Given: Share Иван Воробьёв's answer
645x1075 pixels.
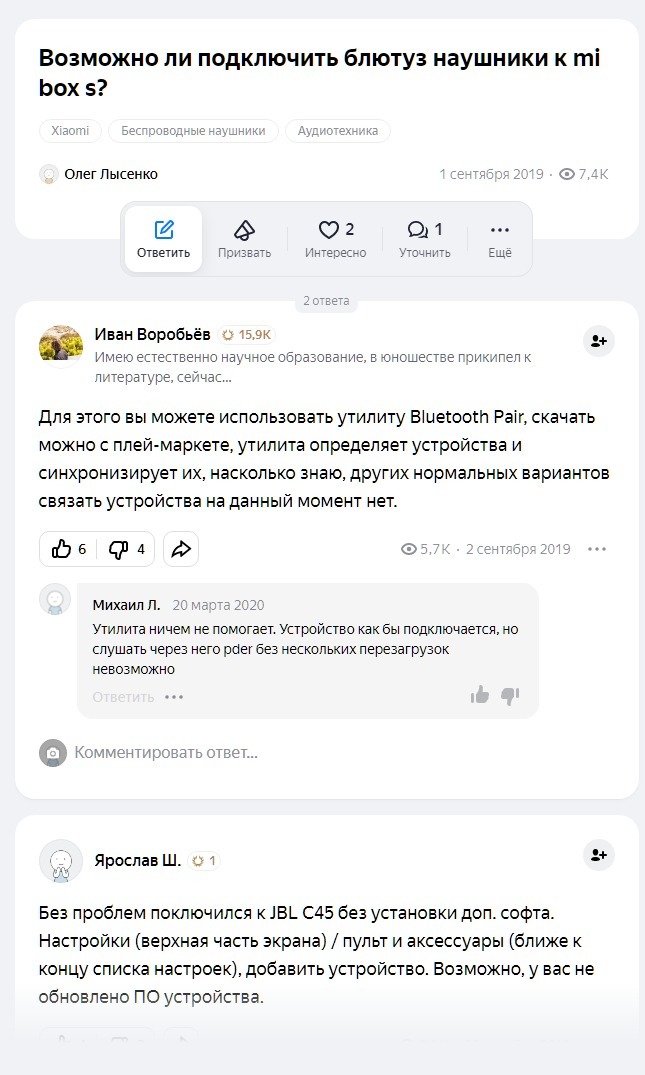Looking at the screenshot, I should pyautogui.click(x=181, y=549).
